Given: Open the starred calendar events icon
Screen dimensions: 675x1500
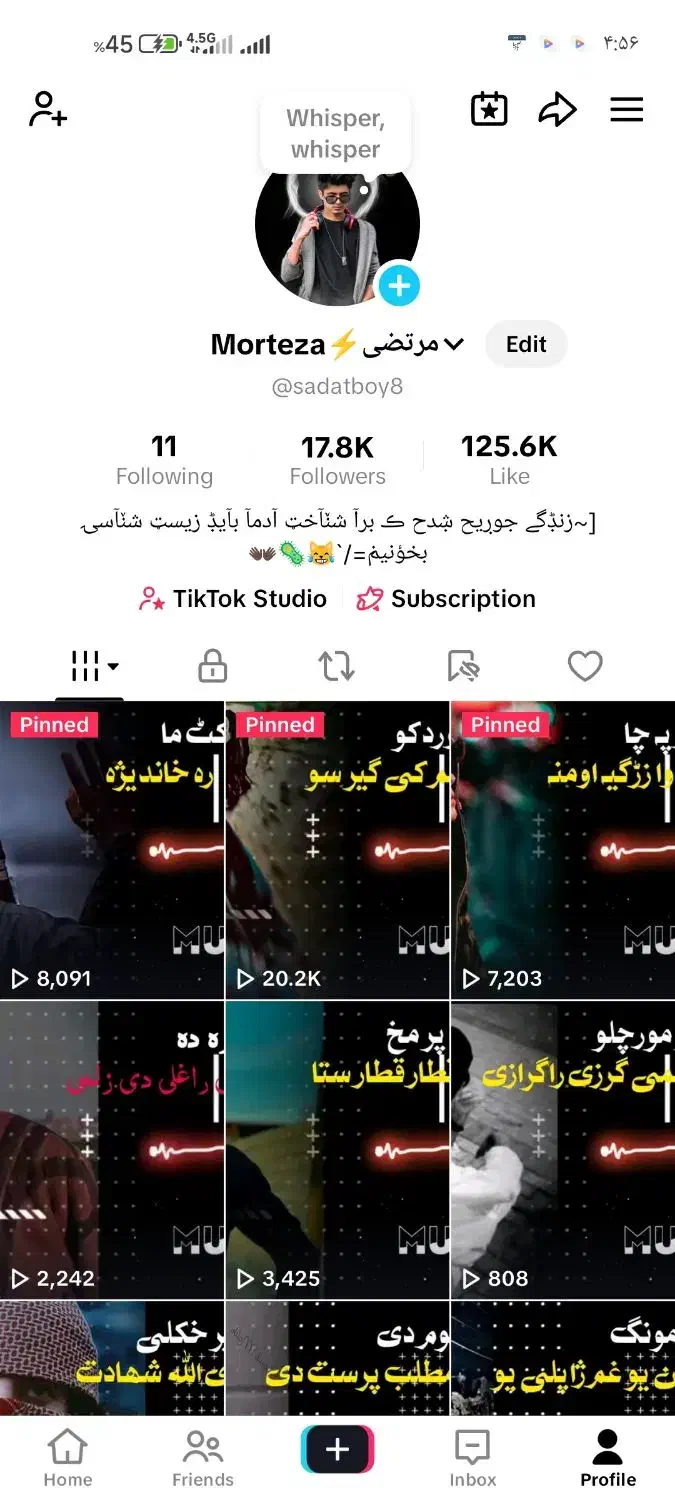Looking at the screenshot, I should 489,109.
